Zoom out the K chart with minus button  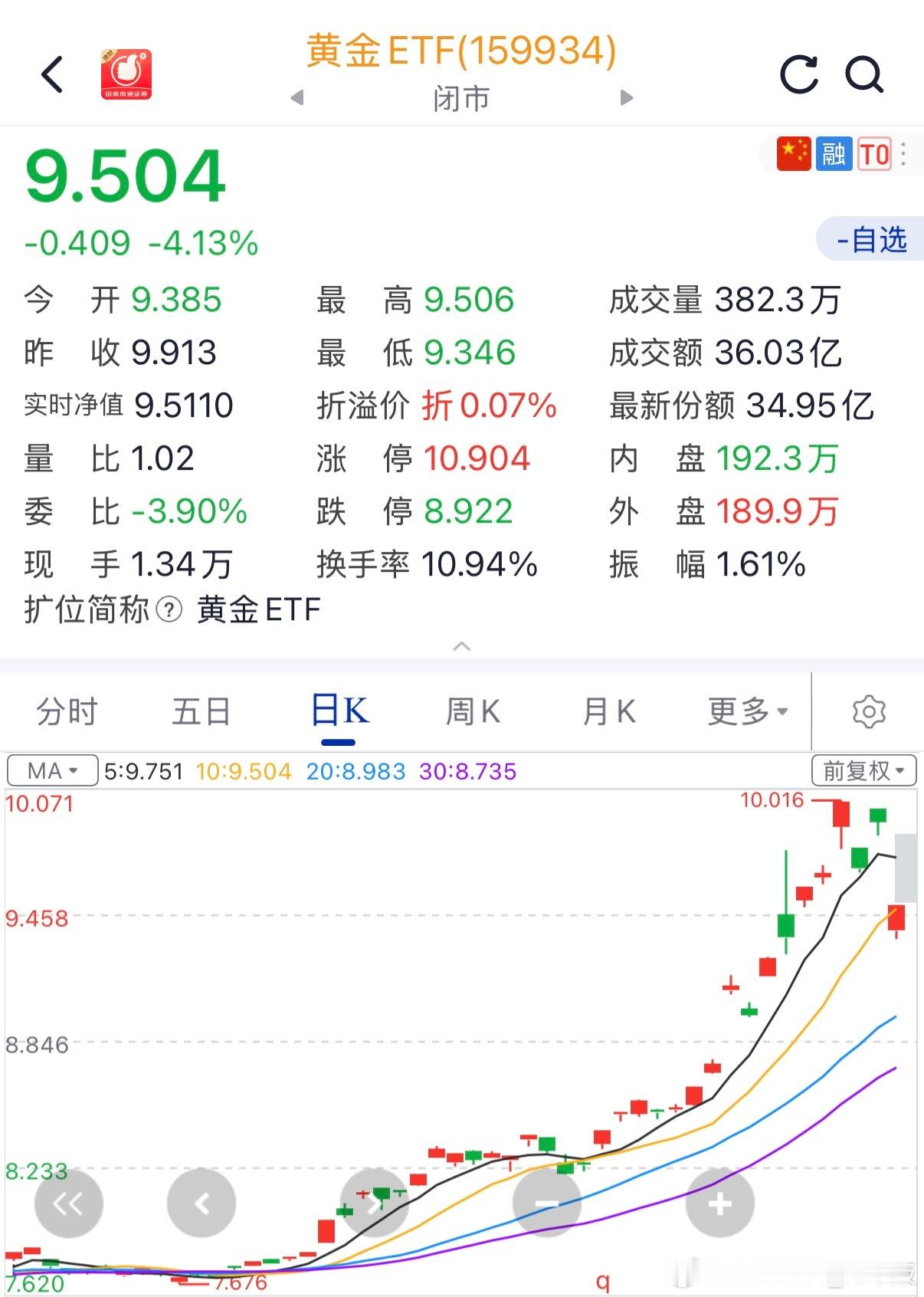pyautogui.click(x=546, y=1204)
